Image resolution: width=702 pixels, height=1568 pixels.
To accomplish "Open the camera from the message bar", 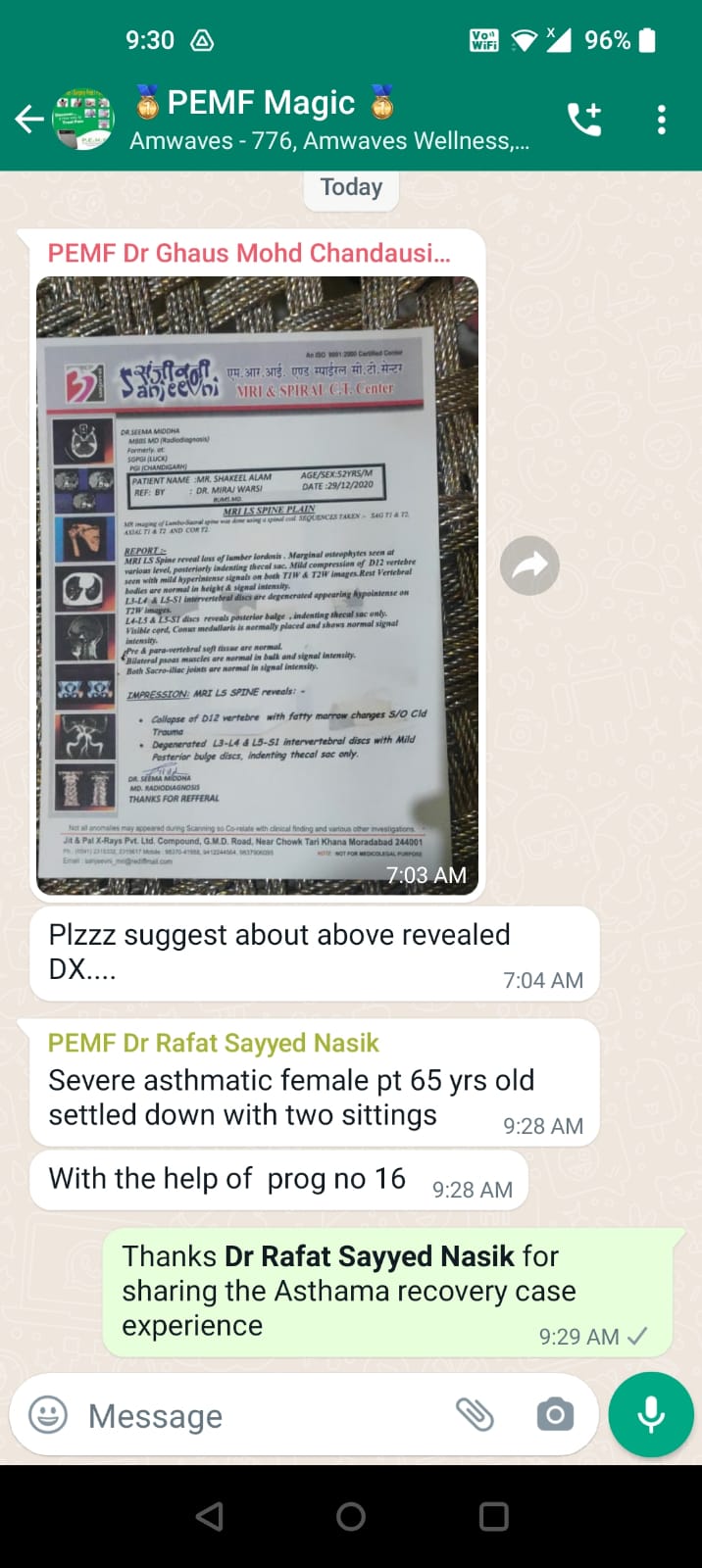I will pos(555,1414).
